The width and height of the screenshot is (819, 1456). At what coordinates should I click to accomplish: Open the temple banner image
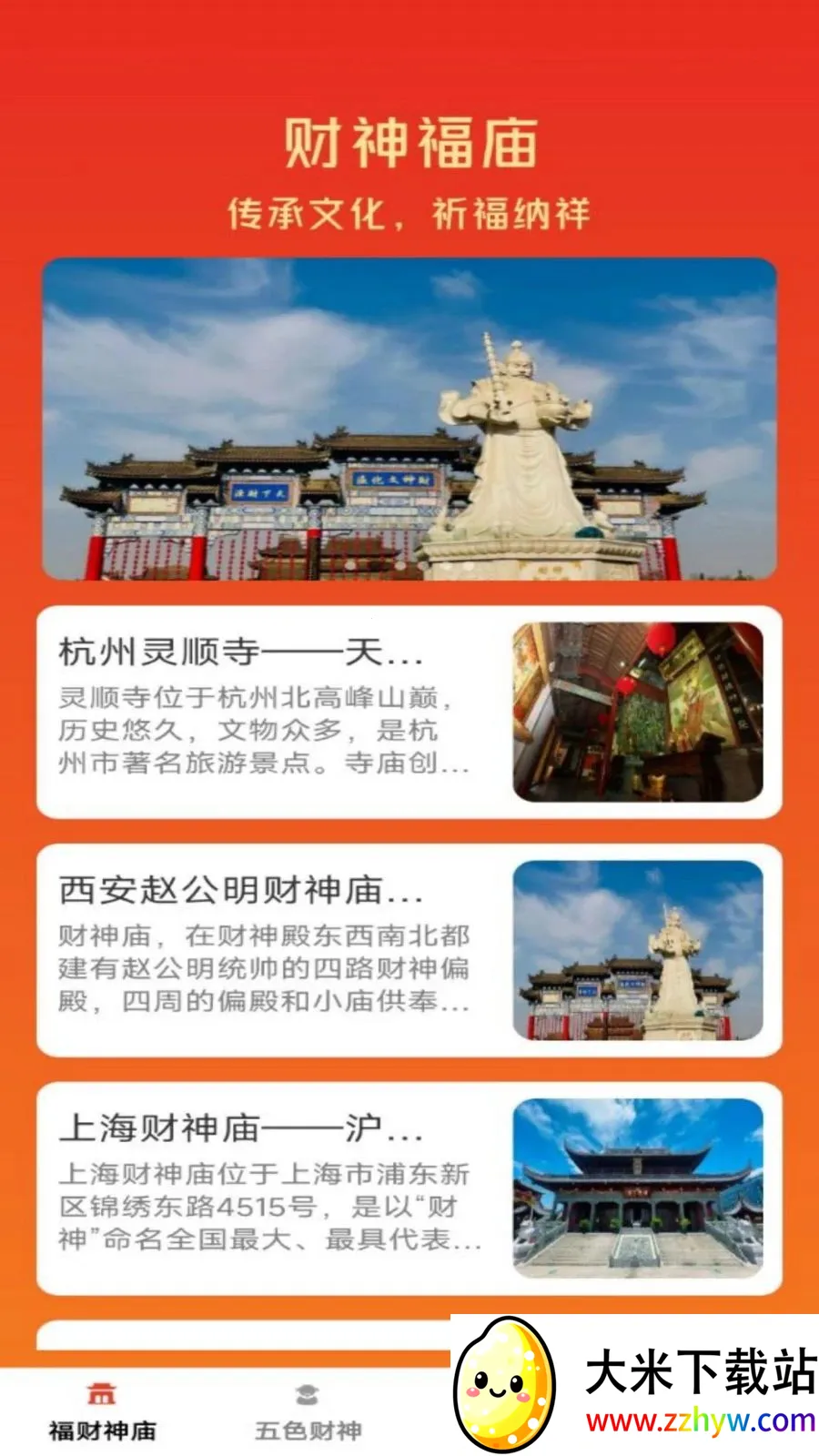click(x=409, y=419)
